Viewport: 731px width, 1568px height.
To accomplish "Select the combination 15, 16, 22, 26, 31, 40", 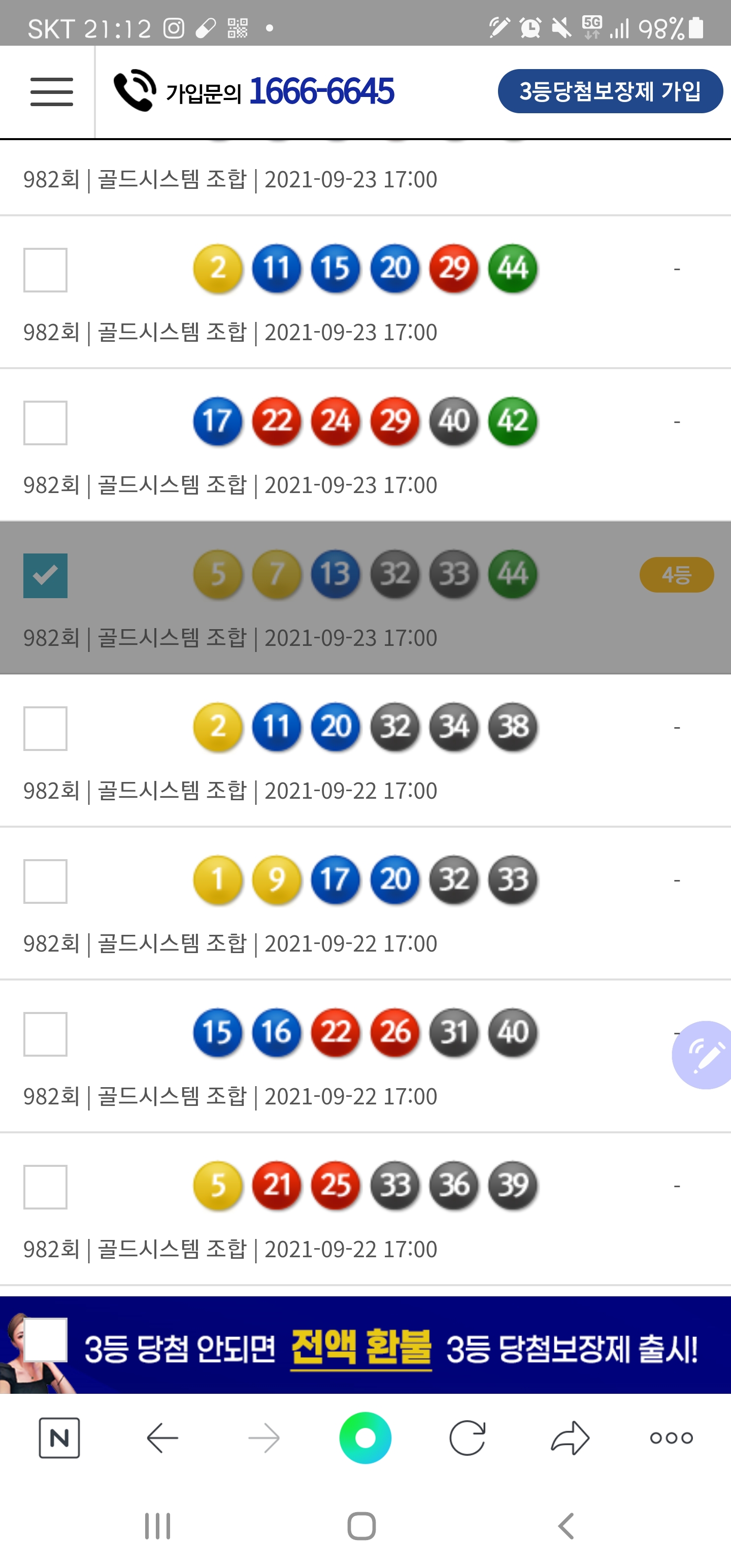I will click(46, 1033).
